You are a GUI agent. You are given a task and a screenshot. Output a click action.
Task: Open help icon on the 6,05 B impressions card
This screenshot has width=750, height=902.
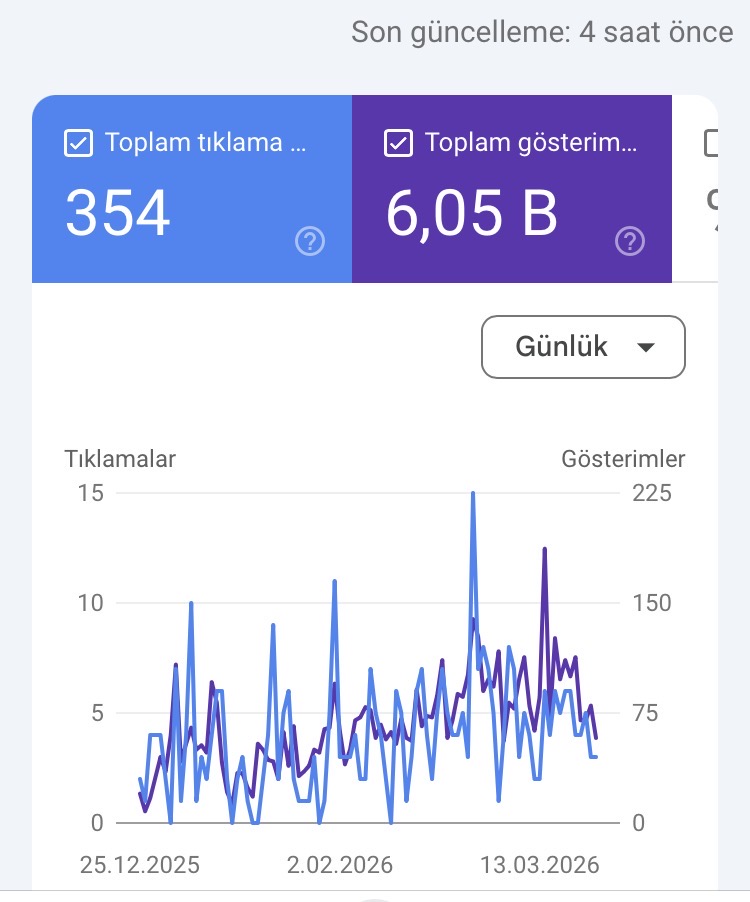(630, 241)
